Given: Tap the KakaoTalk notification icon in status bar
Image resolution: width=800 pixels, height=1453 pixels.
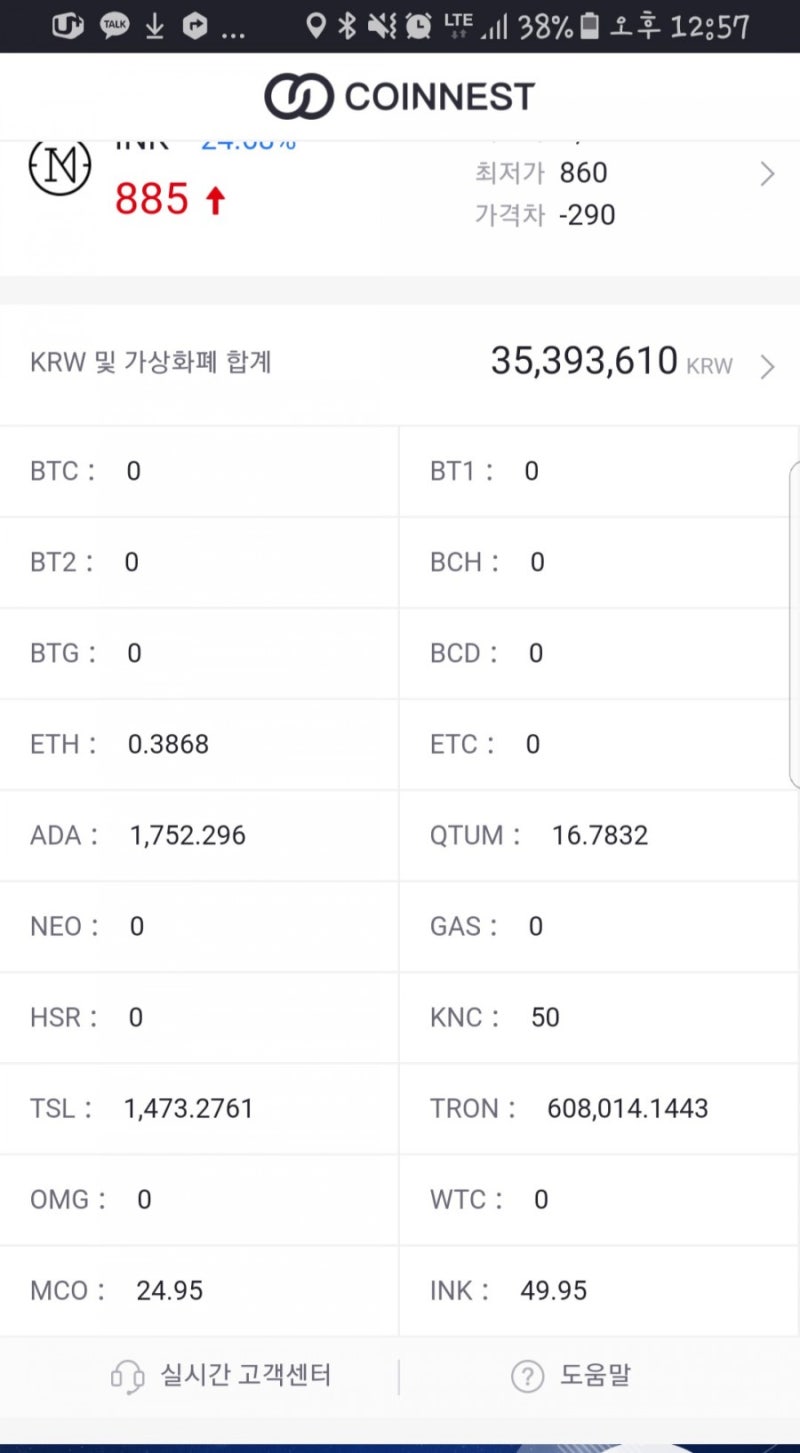Looking at the screenshot, I should pyautogui.click(x=114, y=24).
